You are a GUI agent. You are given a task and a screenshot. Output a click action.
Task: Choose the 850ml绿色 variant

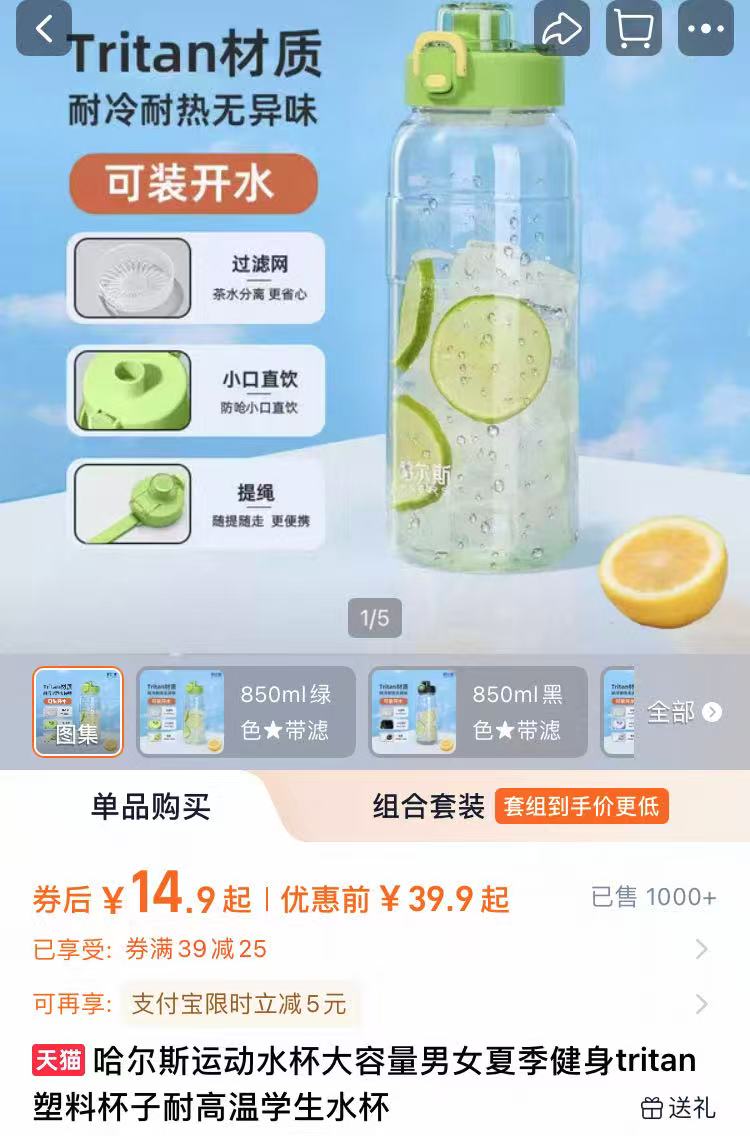246,712
